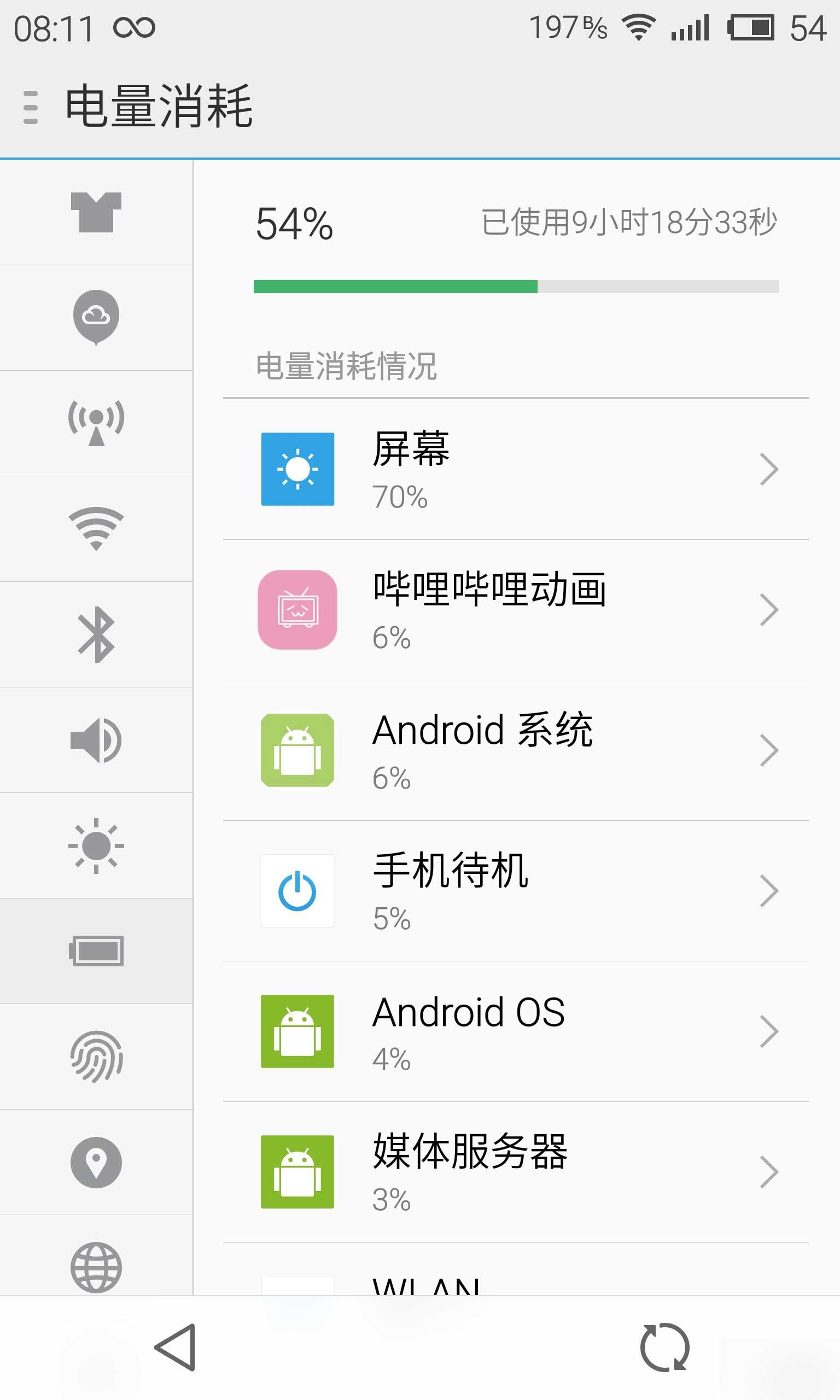Image resolution: width=840 pixels, height=1400 pixels.
Task: View 媒体服务器 power consumption details
Action: coord(515,1171)
